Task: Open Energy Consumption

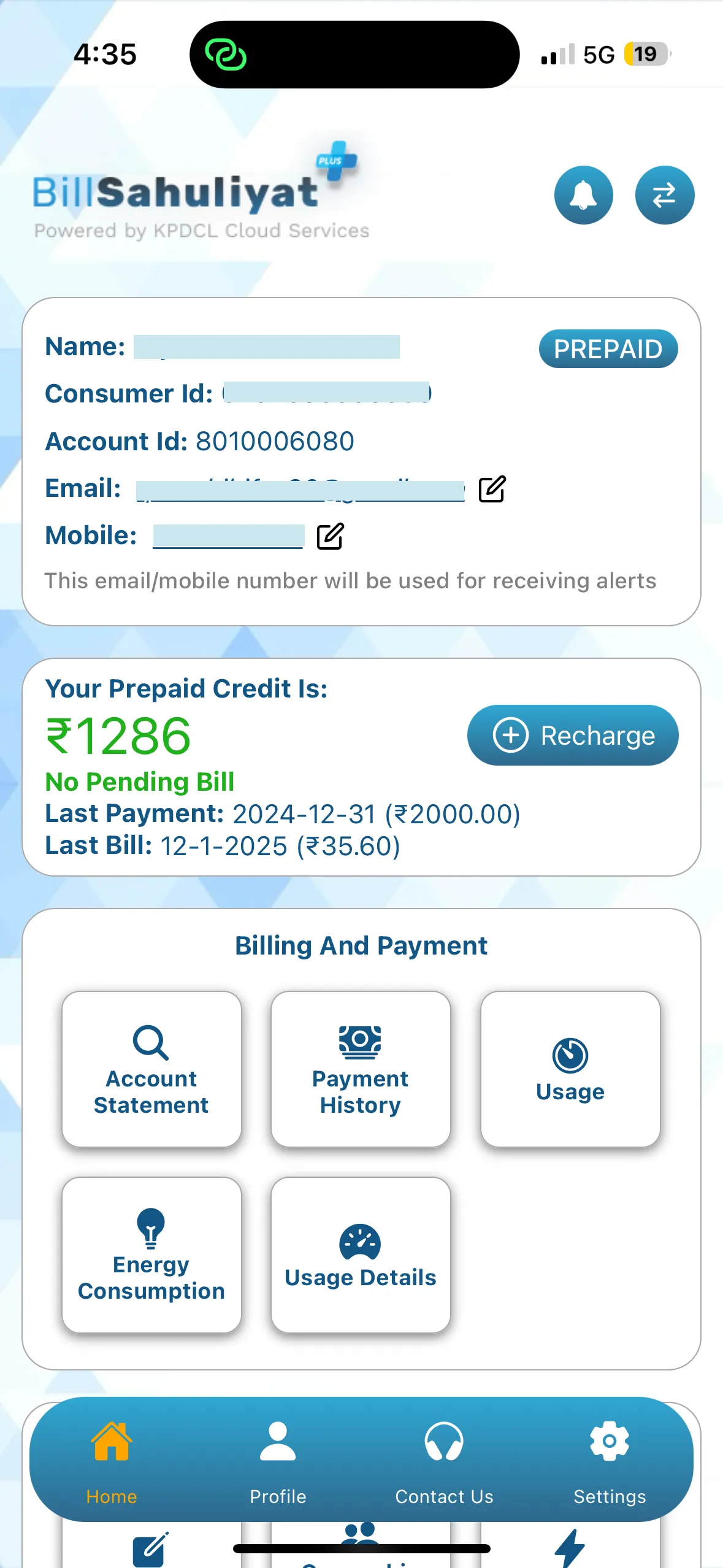Action: [x=151, y=1255]
